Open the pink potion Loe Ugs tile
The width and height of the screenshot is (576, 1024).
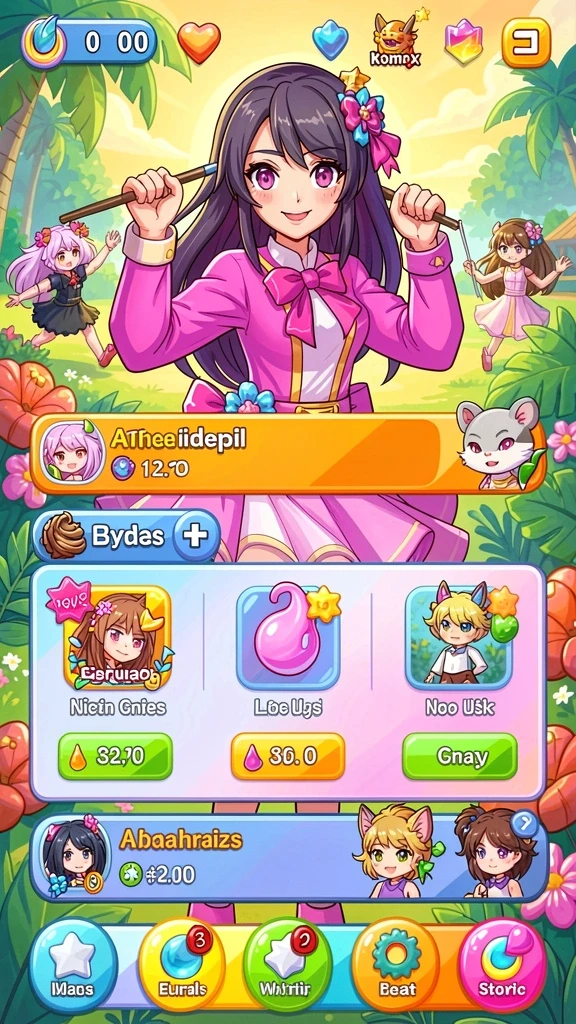[287, 637]
